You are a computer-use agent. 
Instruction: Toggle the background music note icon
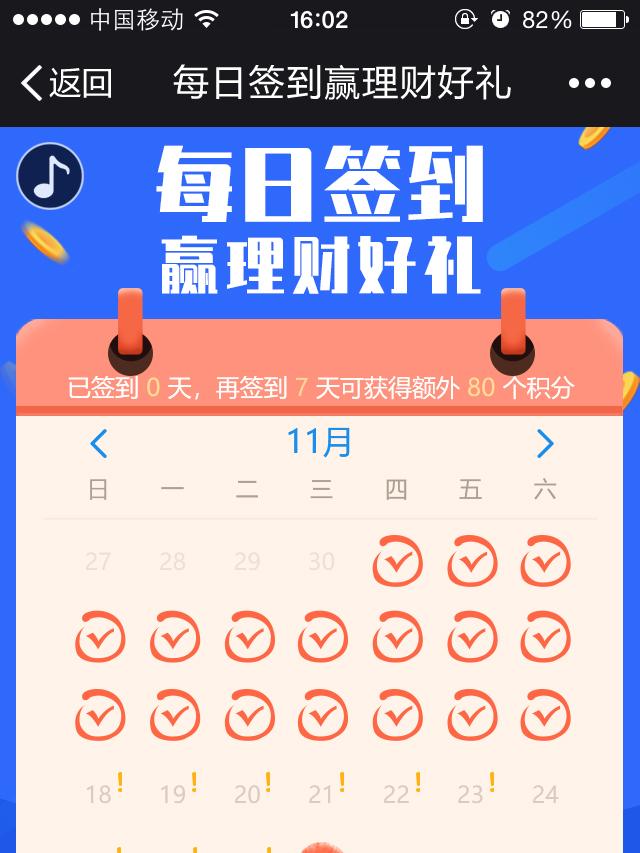point(50,176)
